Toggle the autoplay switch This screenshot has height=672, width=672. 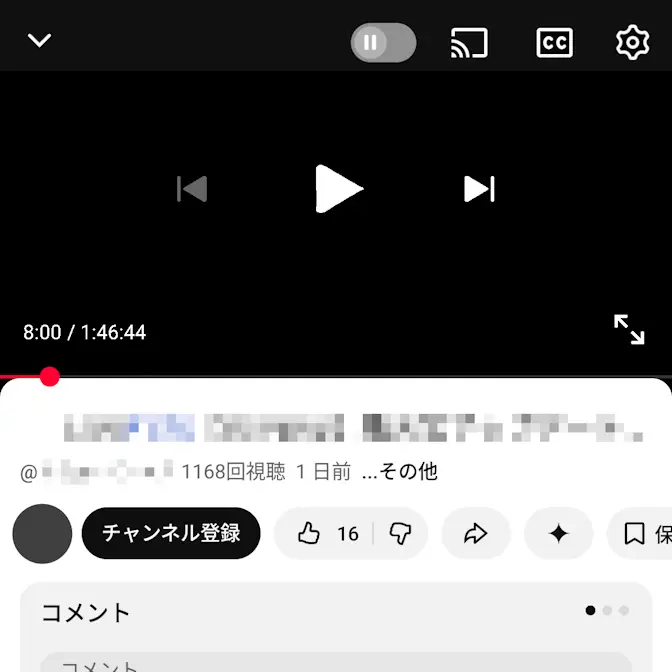click(x=383, y=42)
